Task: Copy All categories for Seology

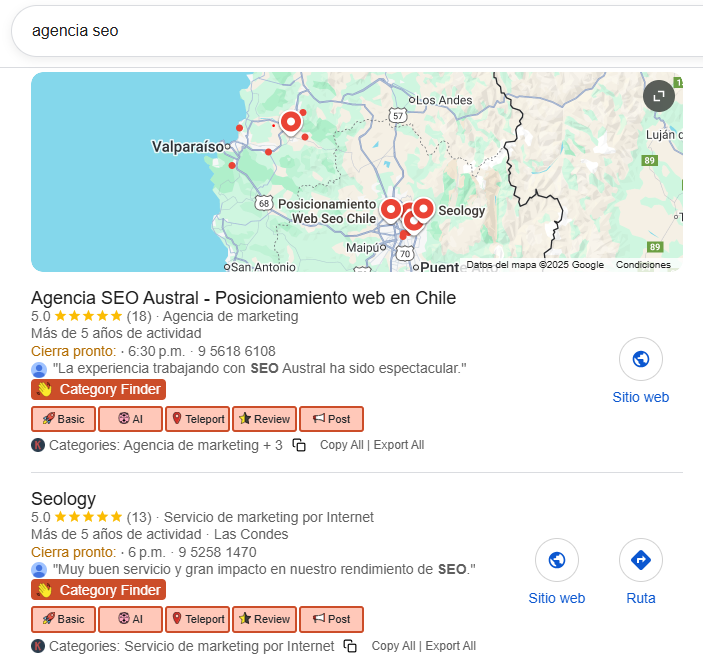Action: [393, 646]
